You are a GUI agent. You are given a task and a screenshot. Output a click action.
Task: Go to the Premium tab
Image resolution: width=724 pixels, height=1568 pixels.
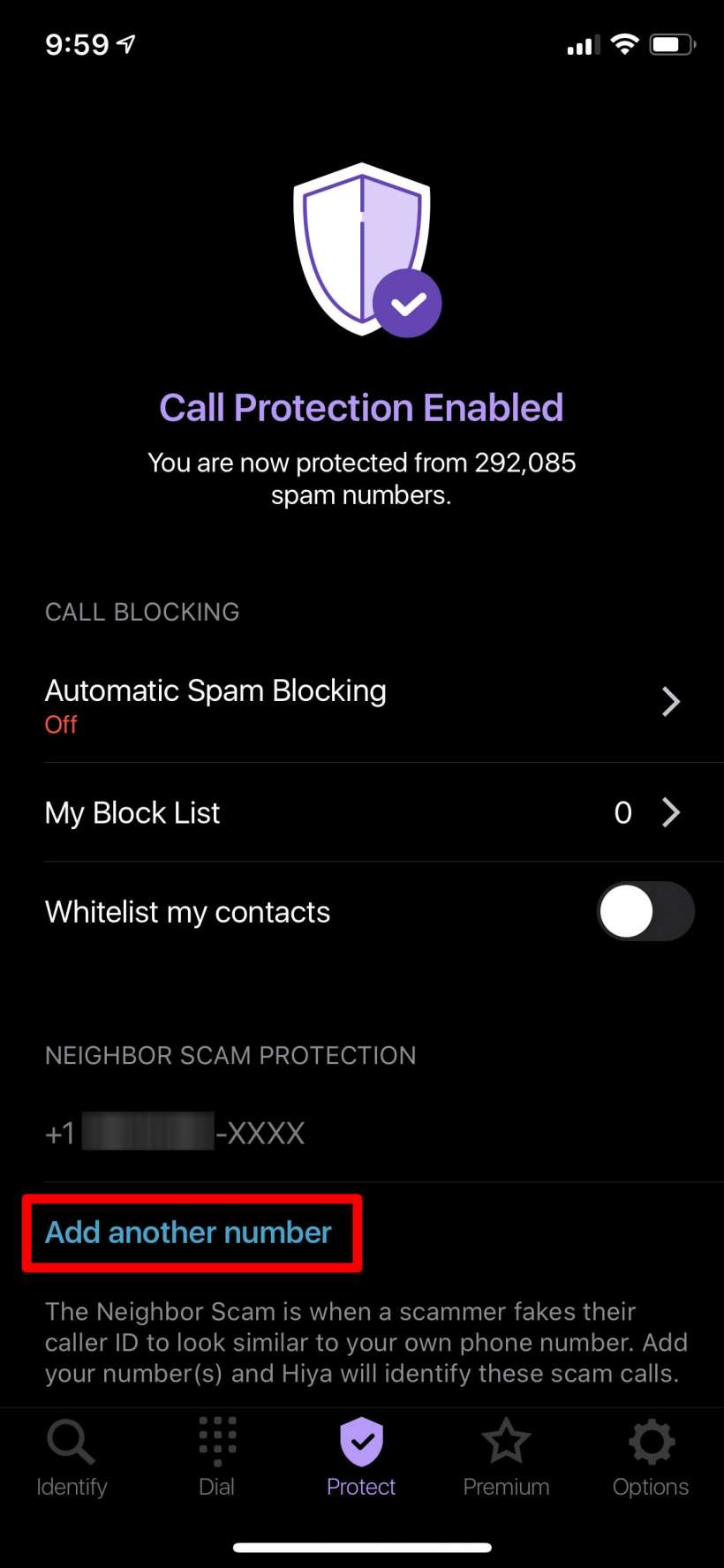pyautogui.click(x=506, y=1458)
